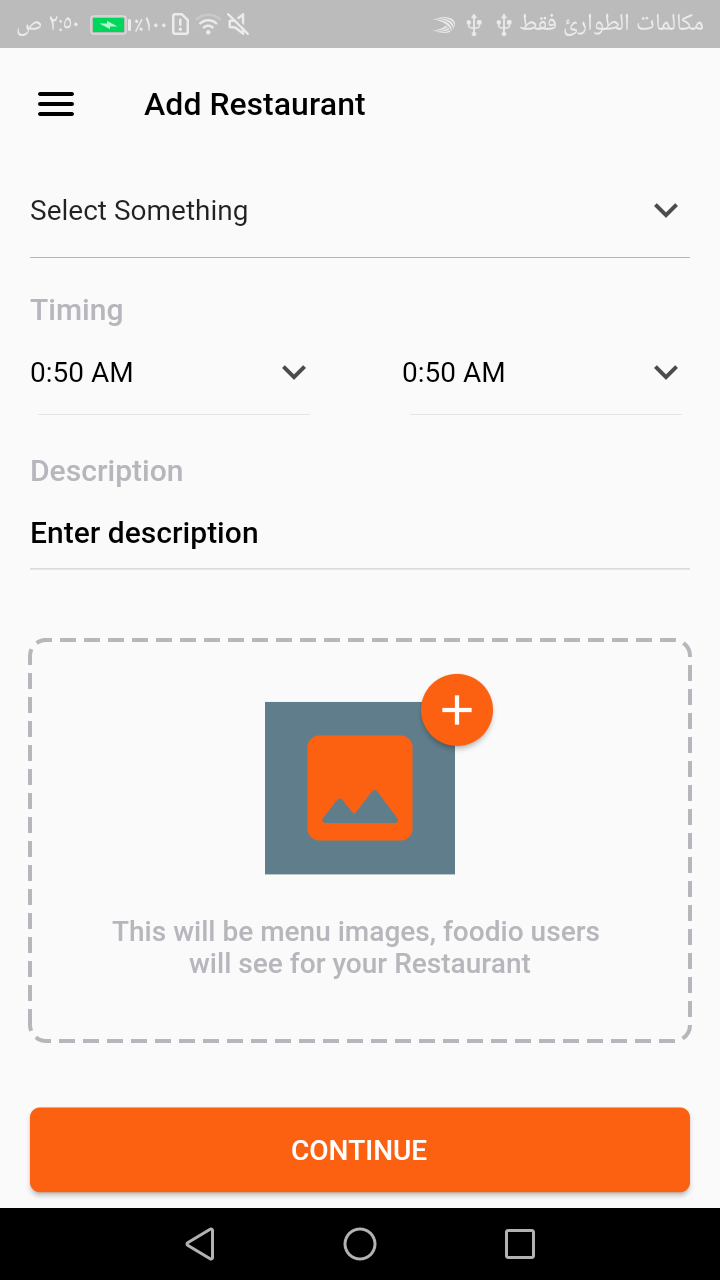Click the muted sound icon in the status bar

[239, 22]
